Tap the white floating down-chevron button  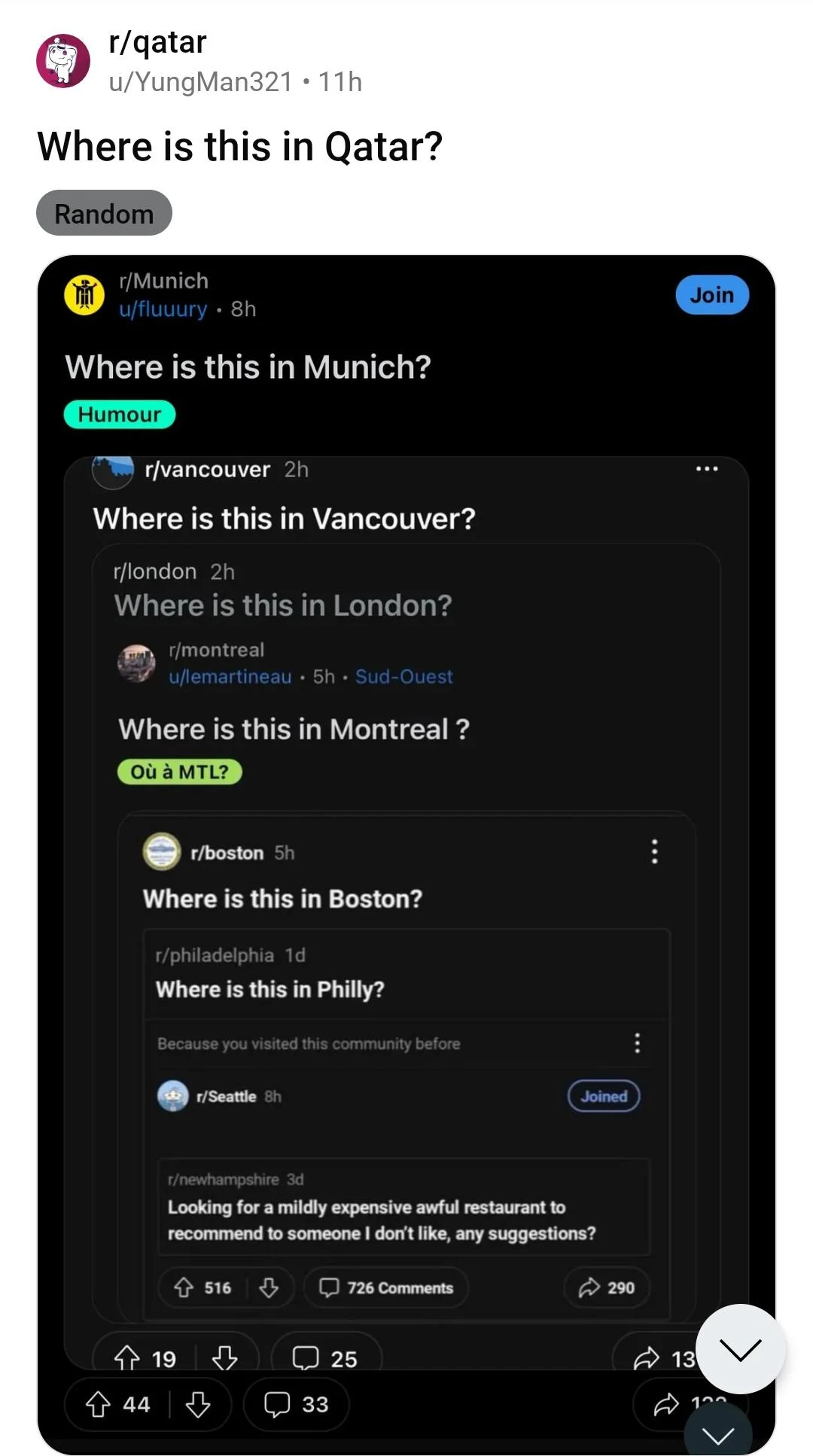740,1348
